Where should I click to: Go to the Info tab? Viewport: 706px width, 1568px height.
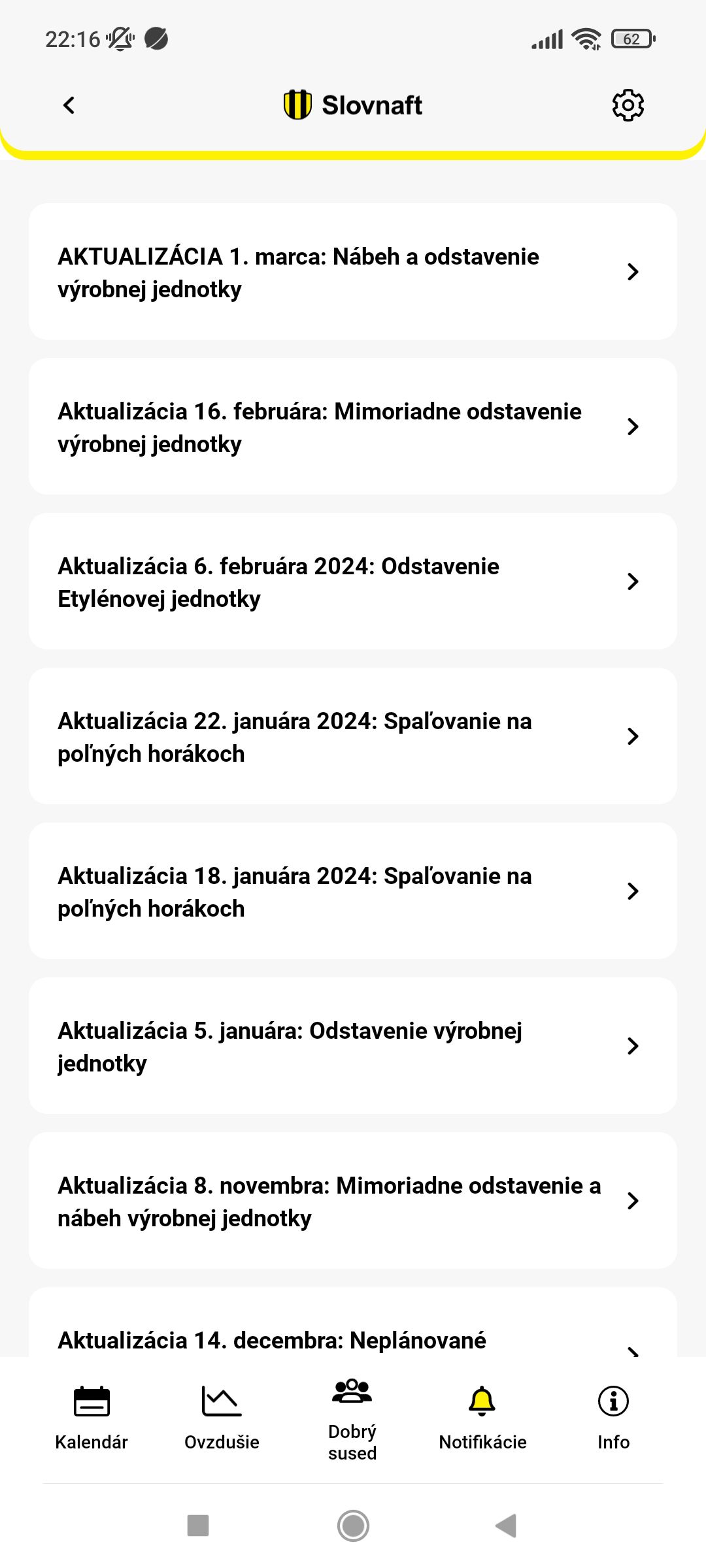[x=613, y=1418]
